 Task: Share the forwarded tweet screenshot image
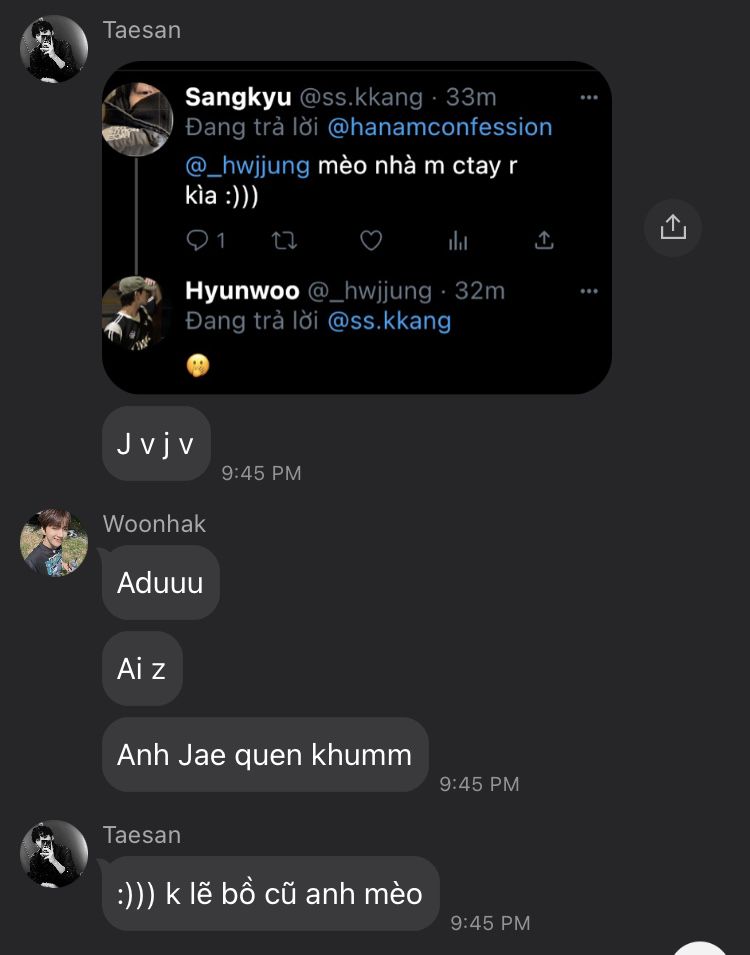click(x=673, y=227)
